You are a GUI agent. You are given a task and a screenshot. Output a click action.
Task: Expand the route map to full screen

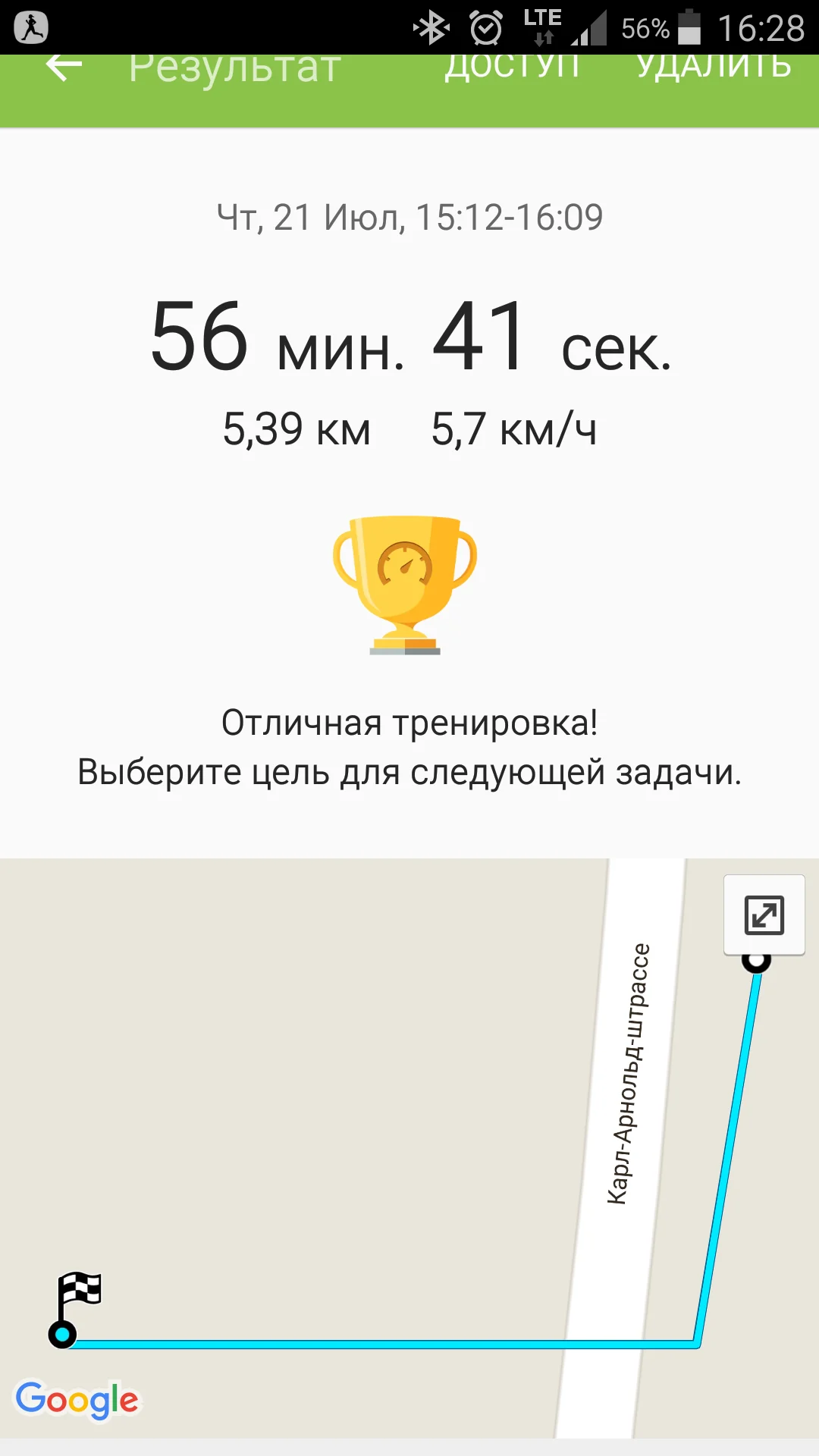click(x=764, y=915)
